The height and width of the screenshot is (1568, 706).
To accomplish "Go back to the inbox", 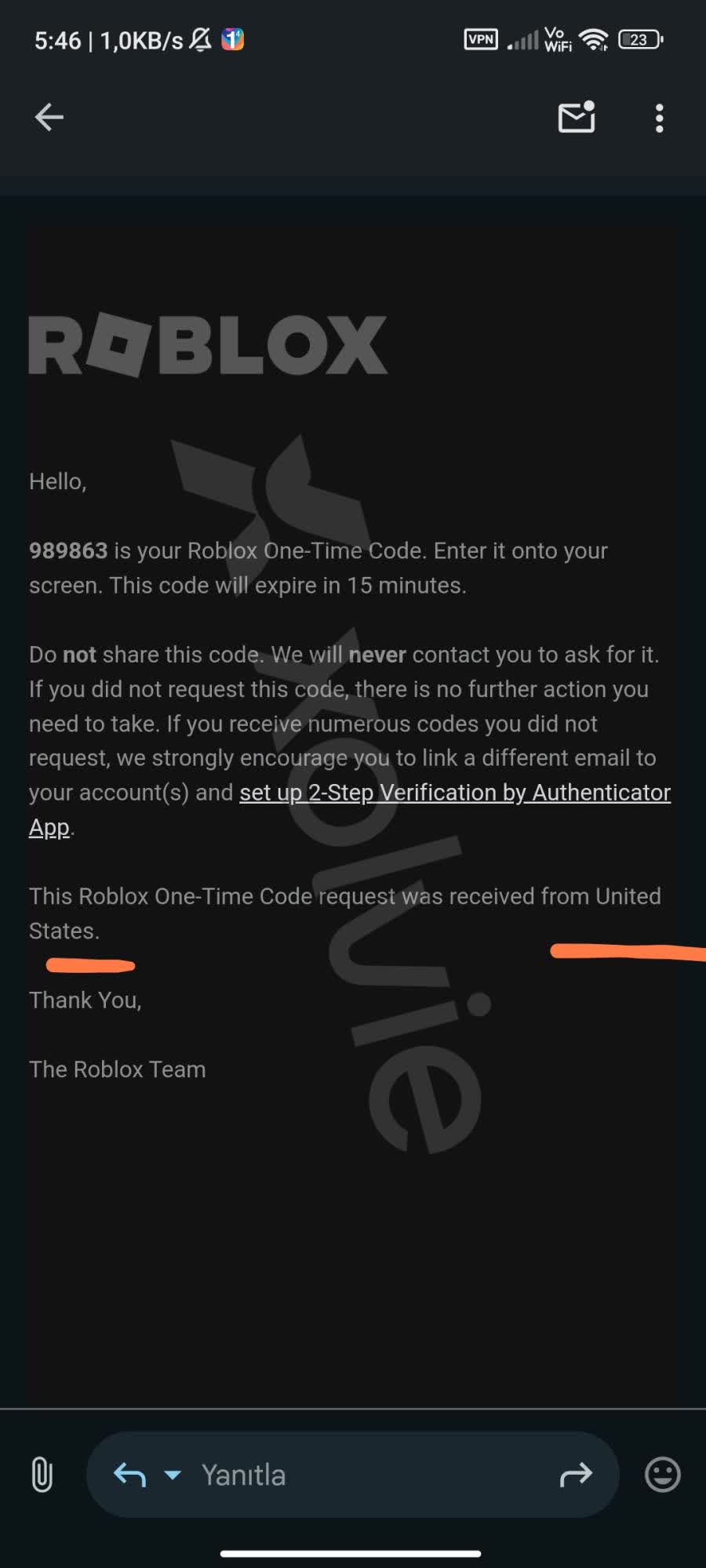I will tap(49, 118).
